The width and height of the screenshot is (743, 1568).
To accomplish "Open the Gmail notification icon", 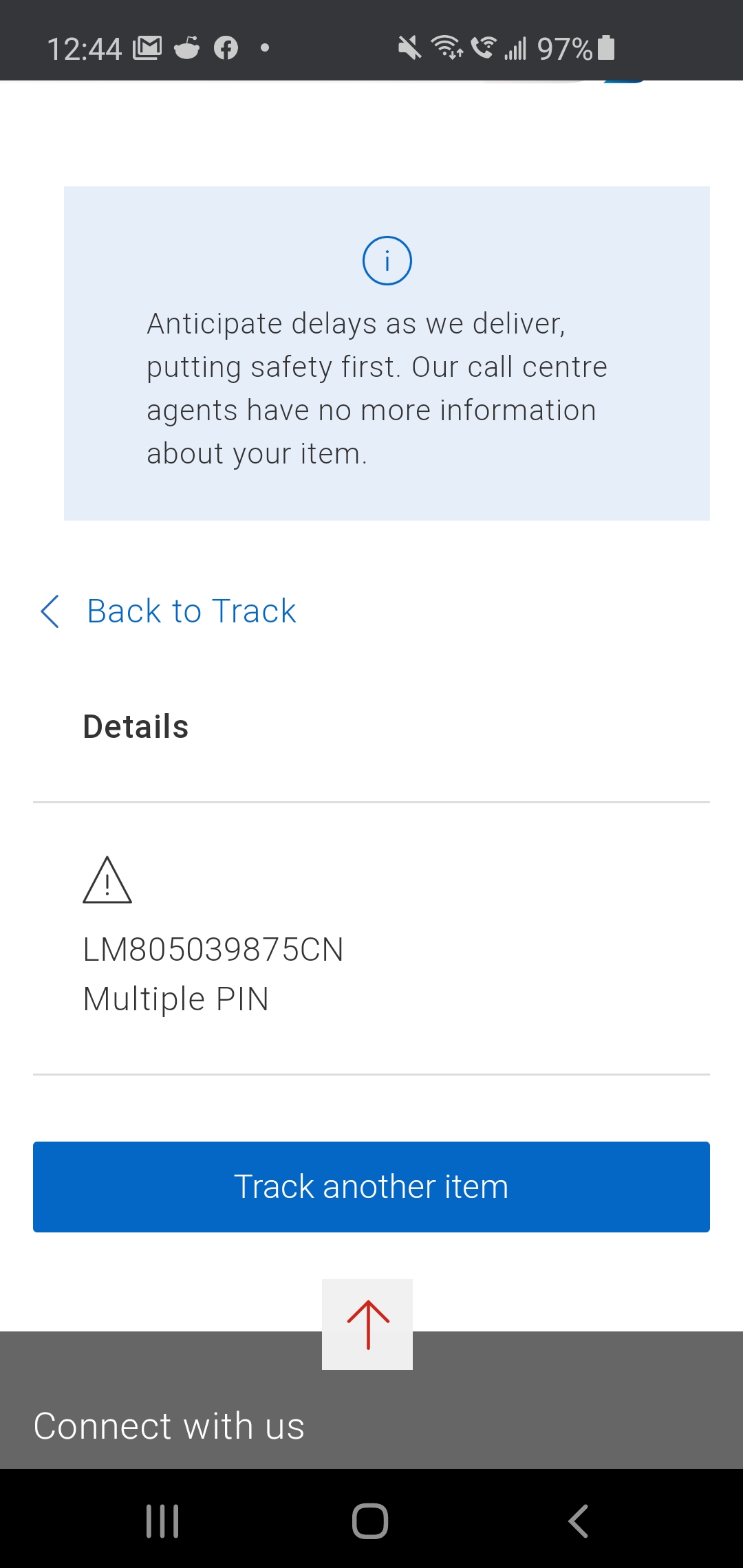I will click(x=147, y=47).
